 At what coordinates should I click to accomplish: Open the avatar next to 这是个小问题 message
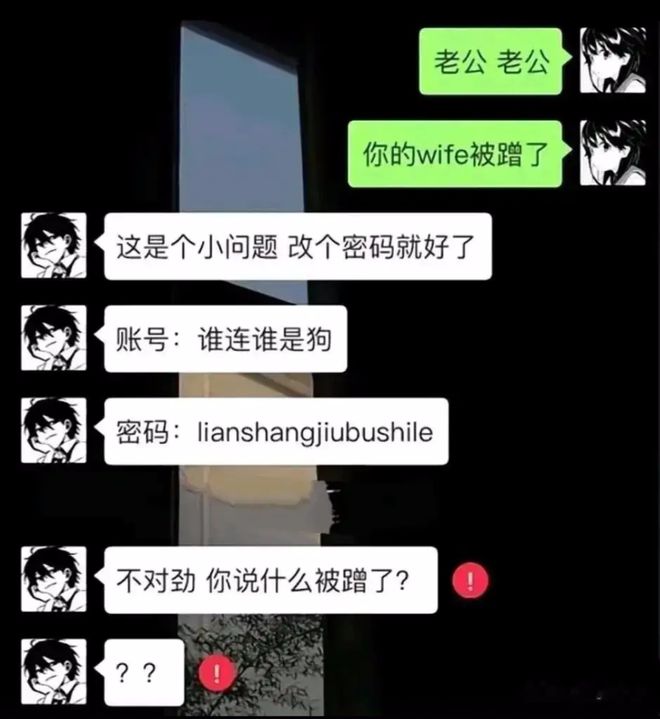[x=54, y=245]
